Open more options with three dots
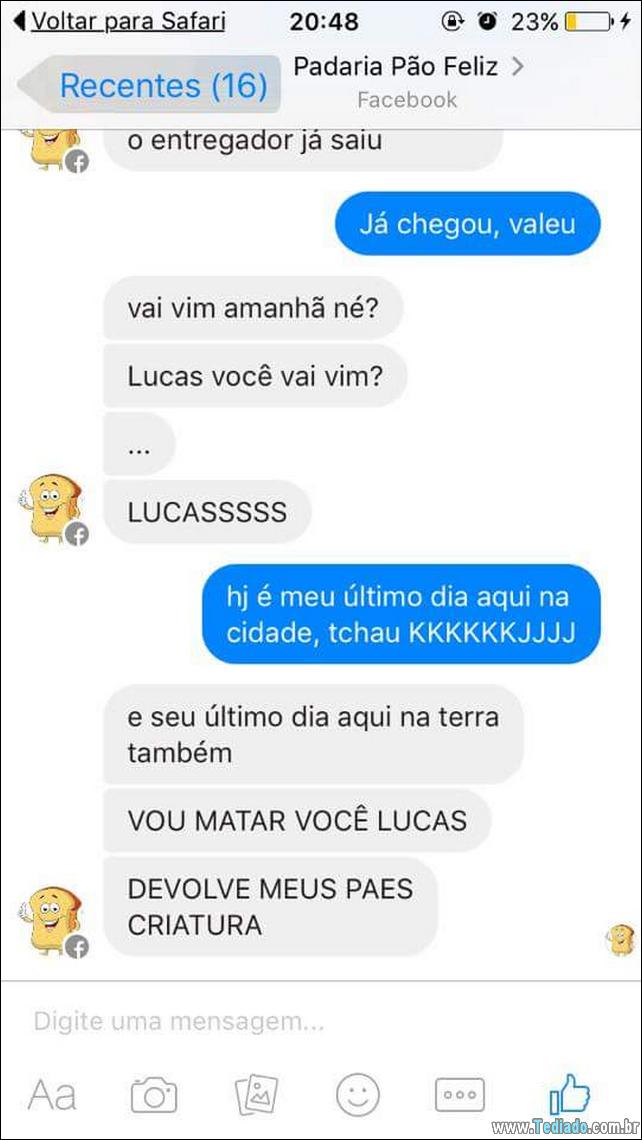 point(459,1095)
